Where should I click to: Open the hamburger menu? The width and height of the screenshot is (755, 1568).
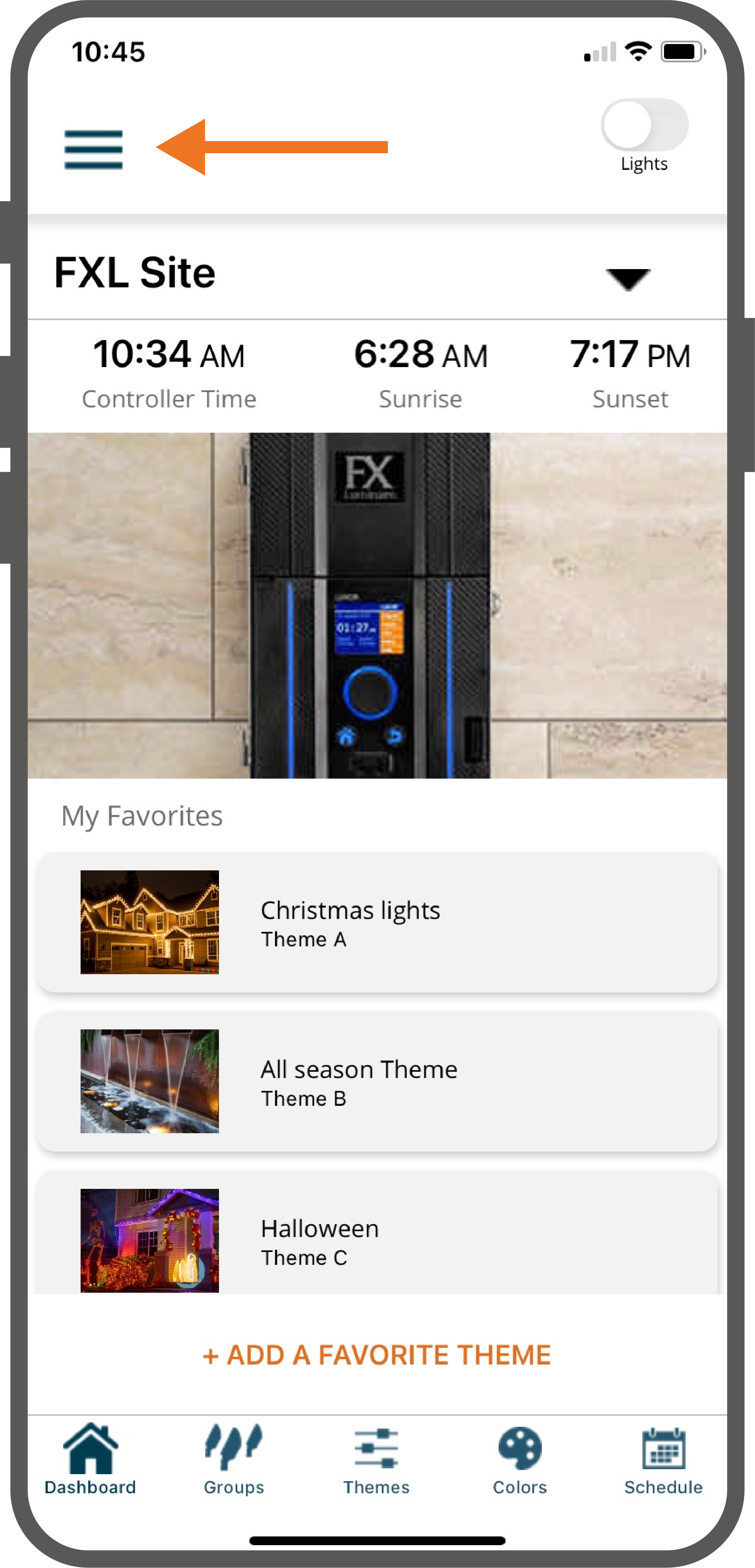(93, 149)
